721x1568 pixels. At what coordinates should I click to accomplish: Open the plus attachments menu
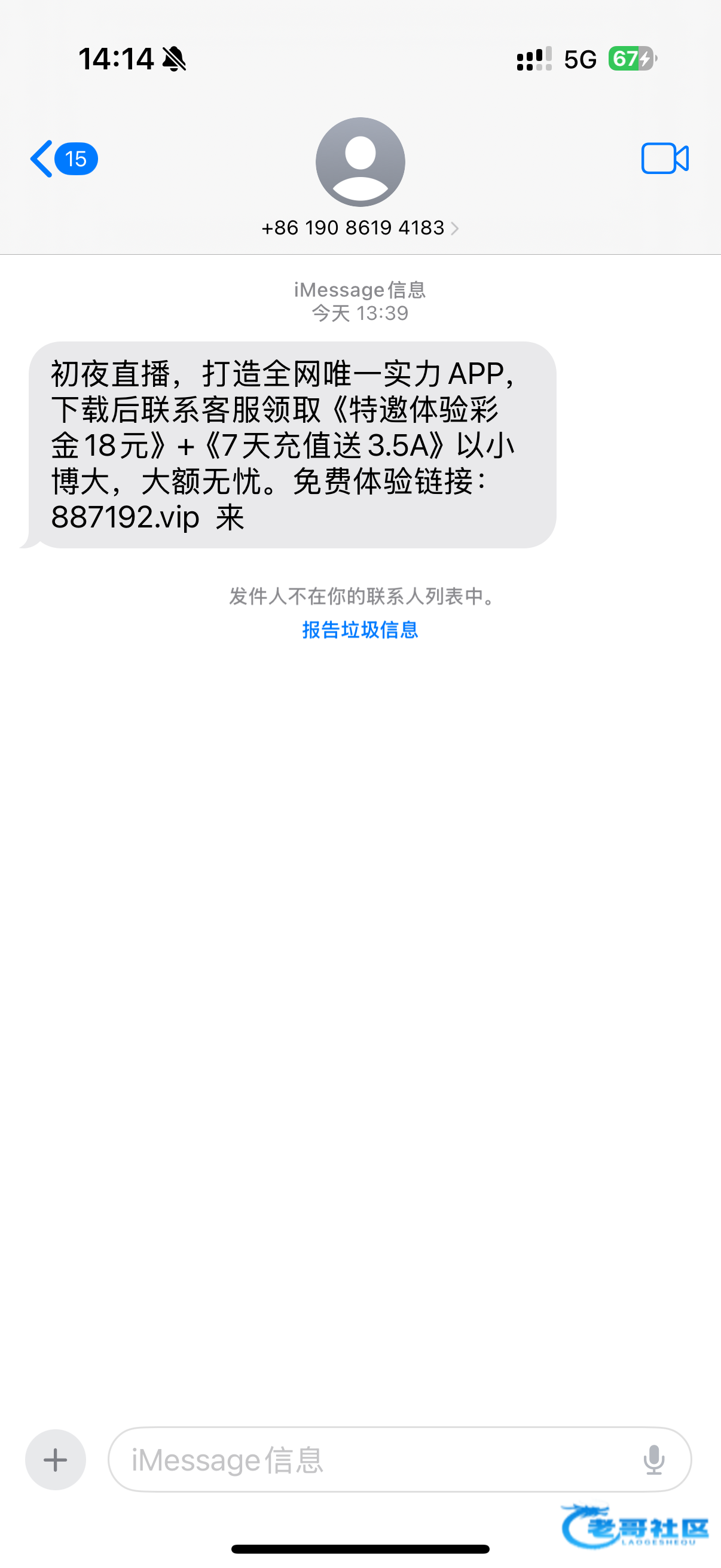[x=56, y=1460]
